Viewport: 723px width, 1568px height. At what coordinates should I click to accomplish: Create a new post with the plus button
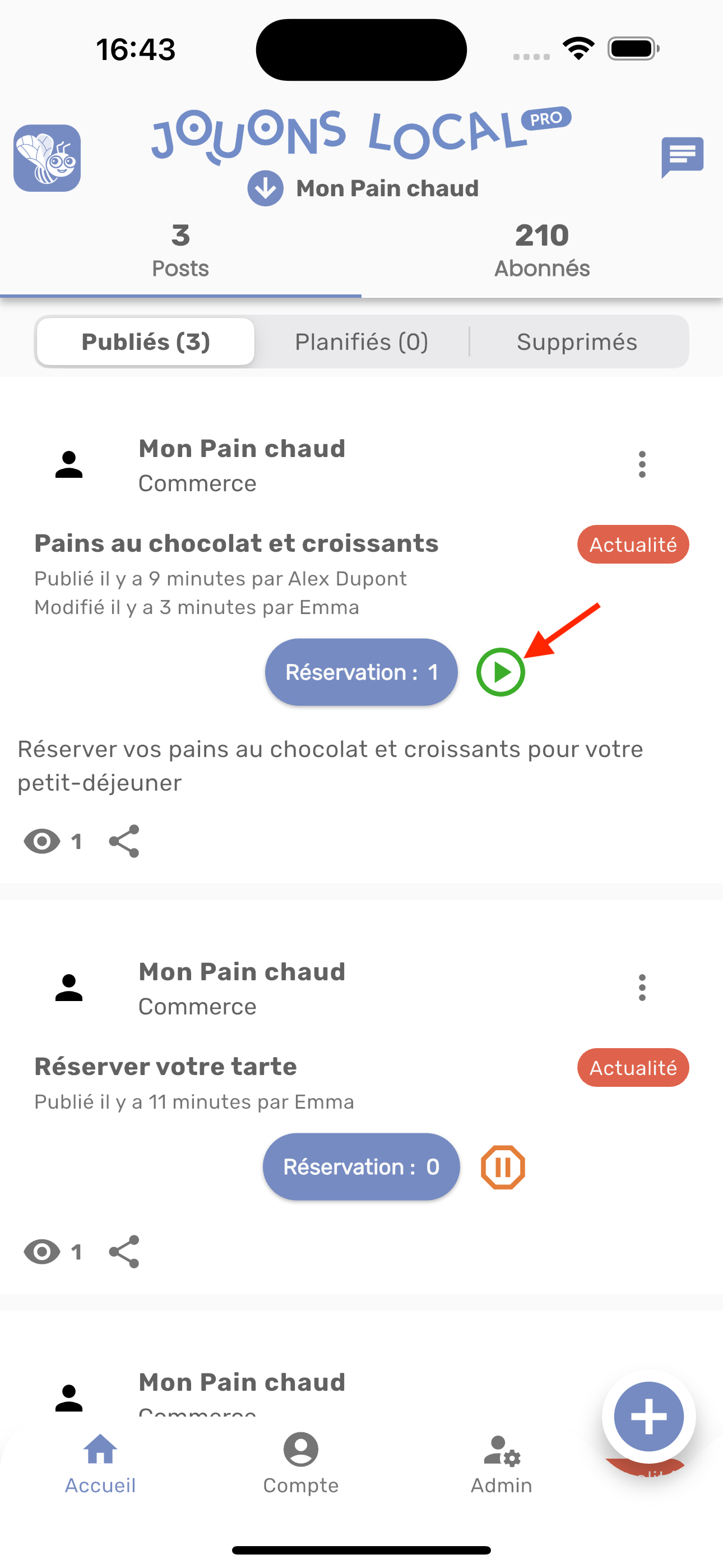[648, 1417]
